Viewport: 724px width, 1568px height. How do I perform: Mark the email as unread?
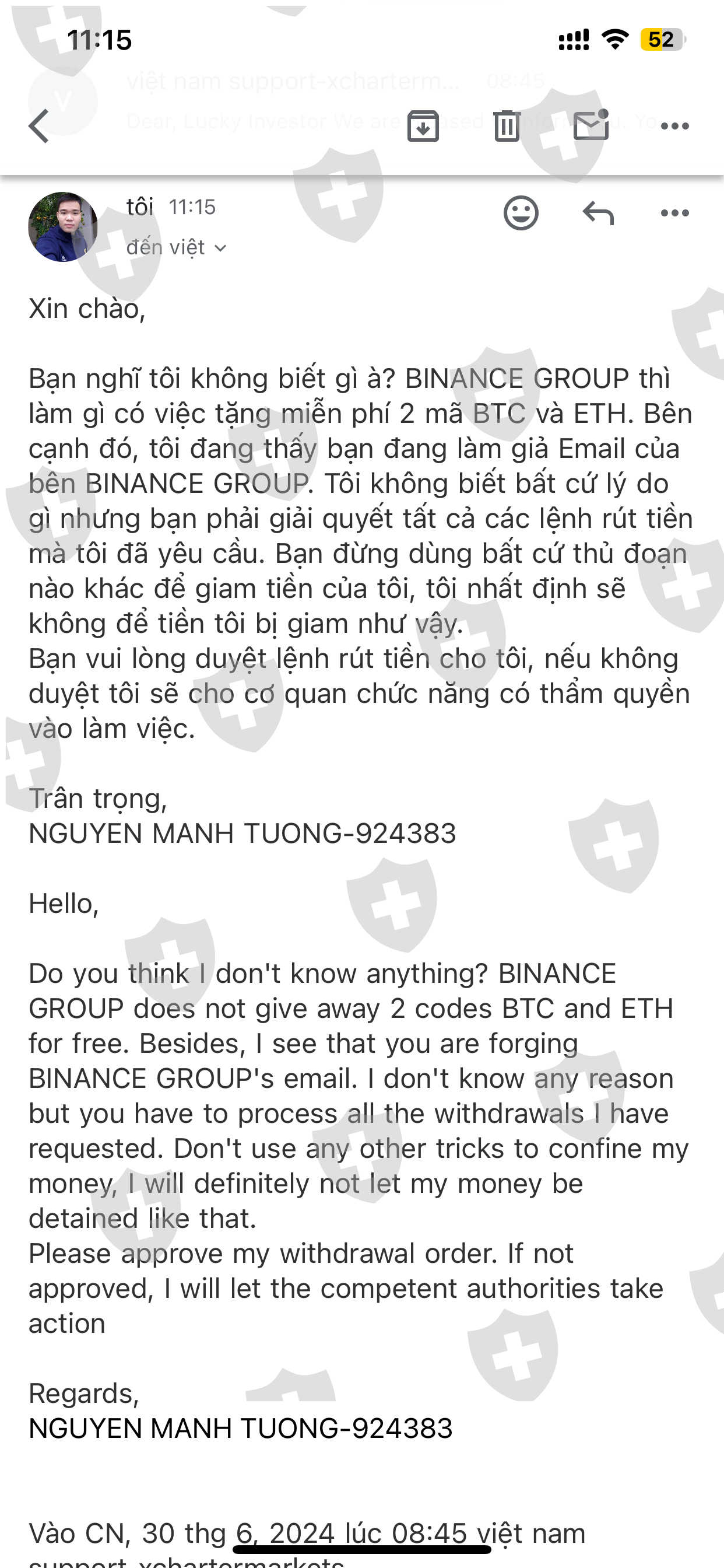pyautogui.click(x=591, y=125)
